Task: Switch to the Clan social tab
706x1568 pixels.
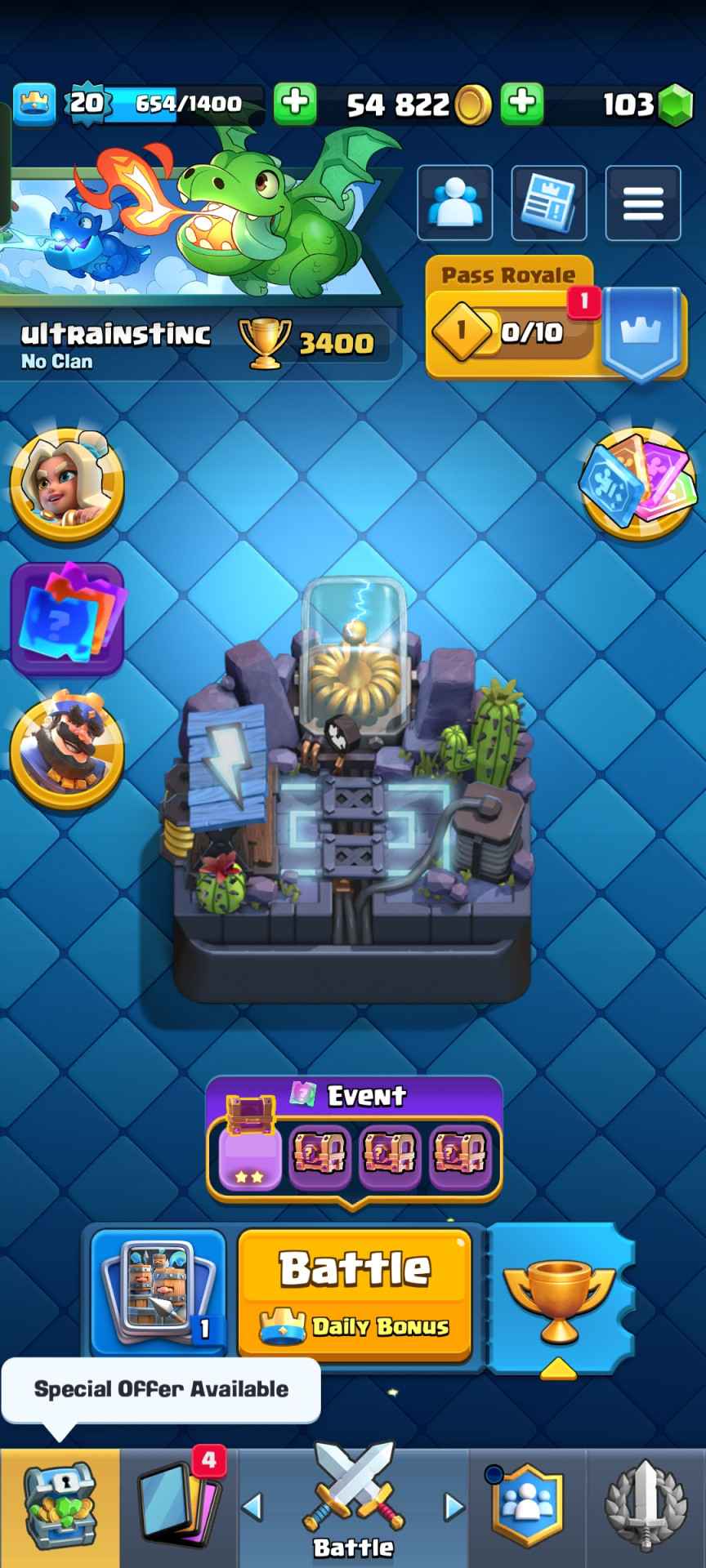Action: click(x=527, y=1508)
